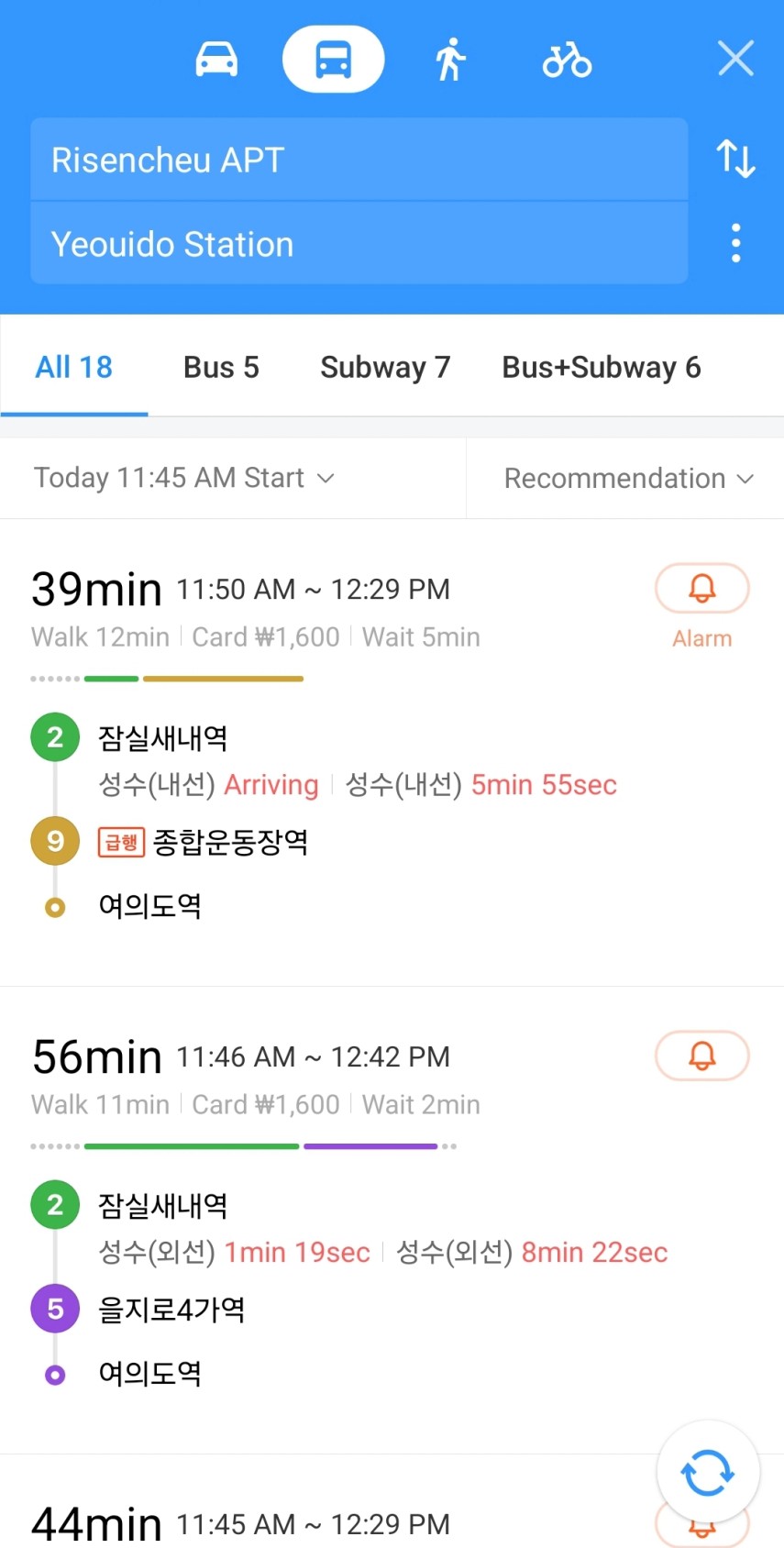
Task: Refresh the arrival times
Action: point(707,1472)
